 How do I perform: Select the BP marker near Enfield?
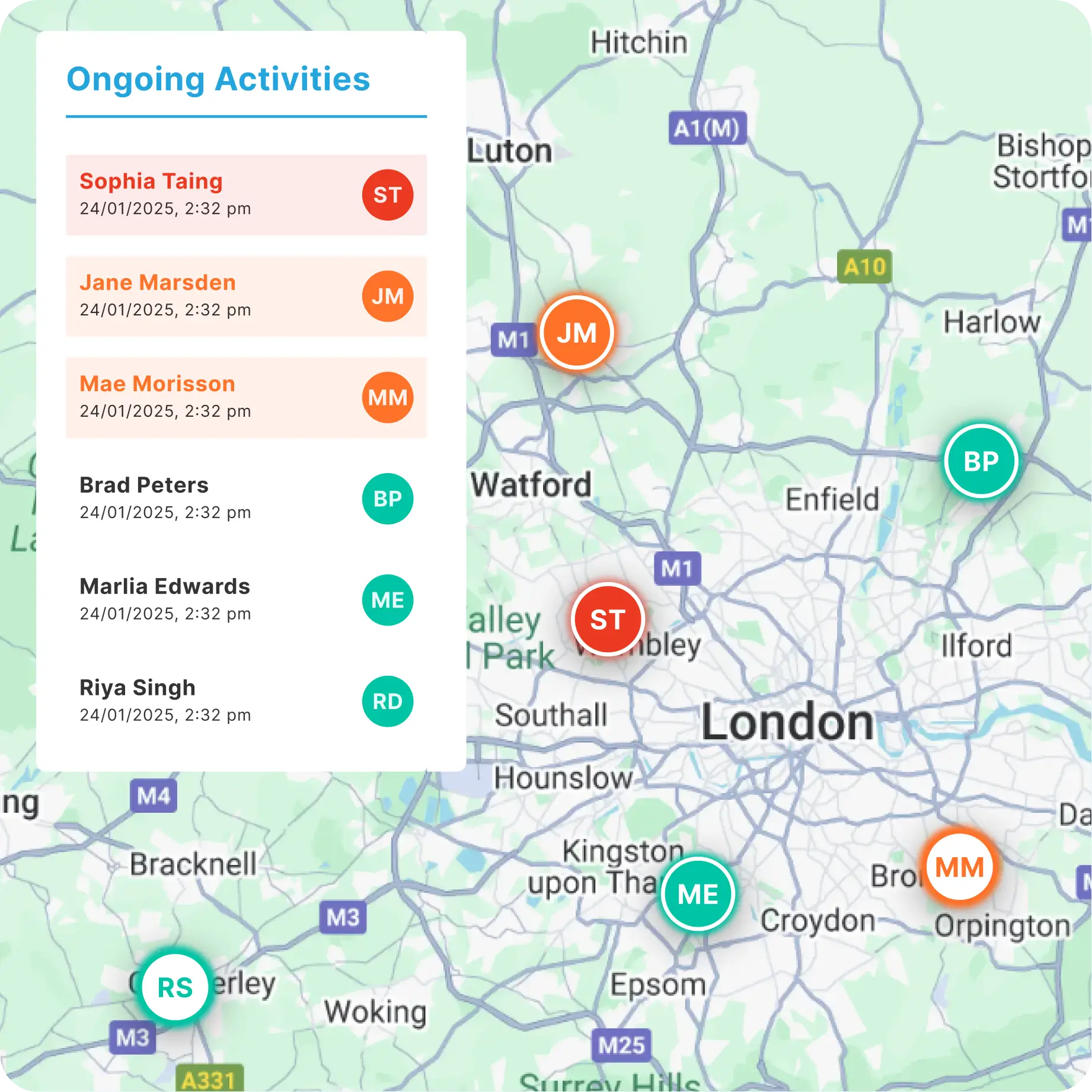click(981, 461)
